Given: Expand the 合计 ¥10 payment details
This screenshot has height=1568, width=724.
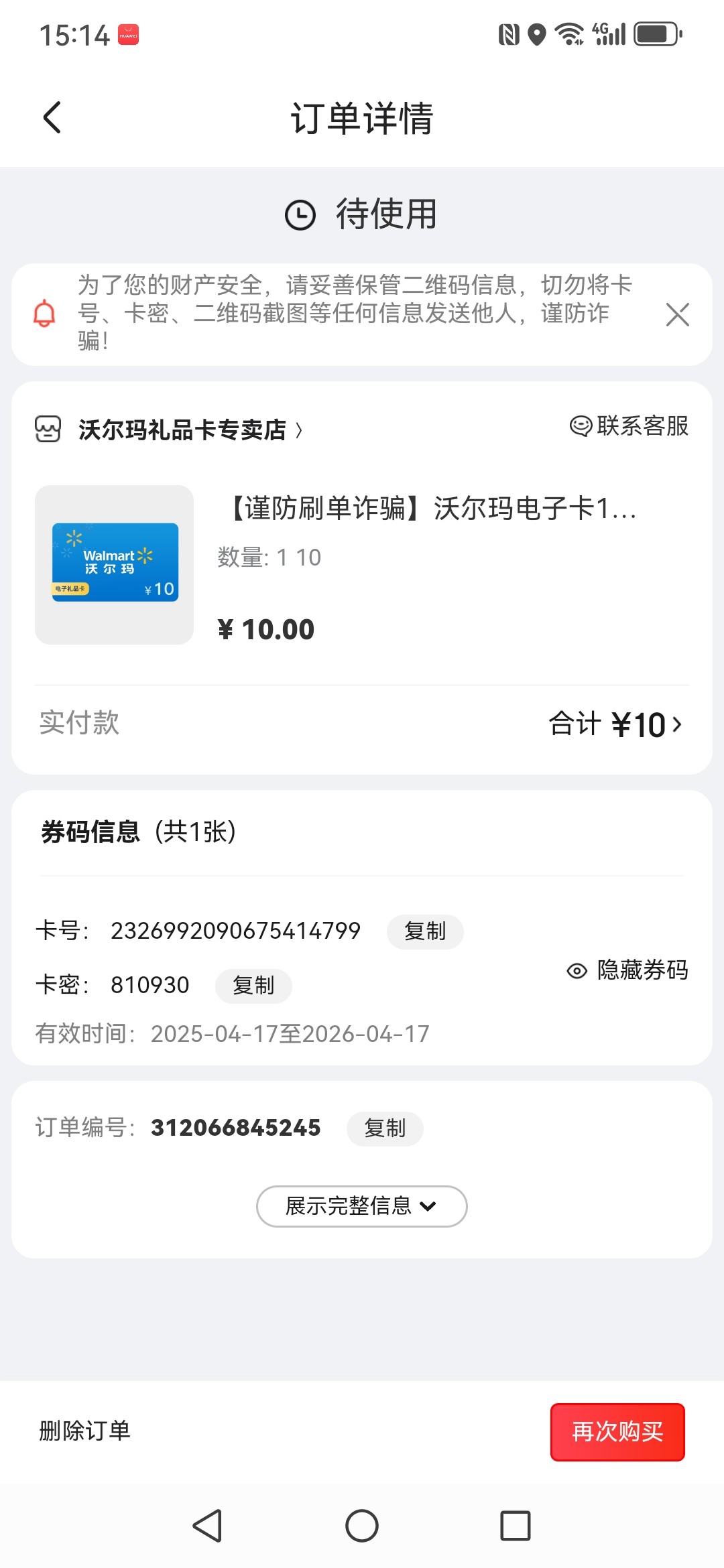Looking at the screenshot, I should (616, 724).
